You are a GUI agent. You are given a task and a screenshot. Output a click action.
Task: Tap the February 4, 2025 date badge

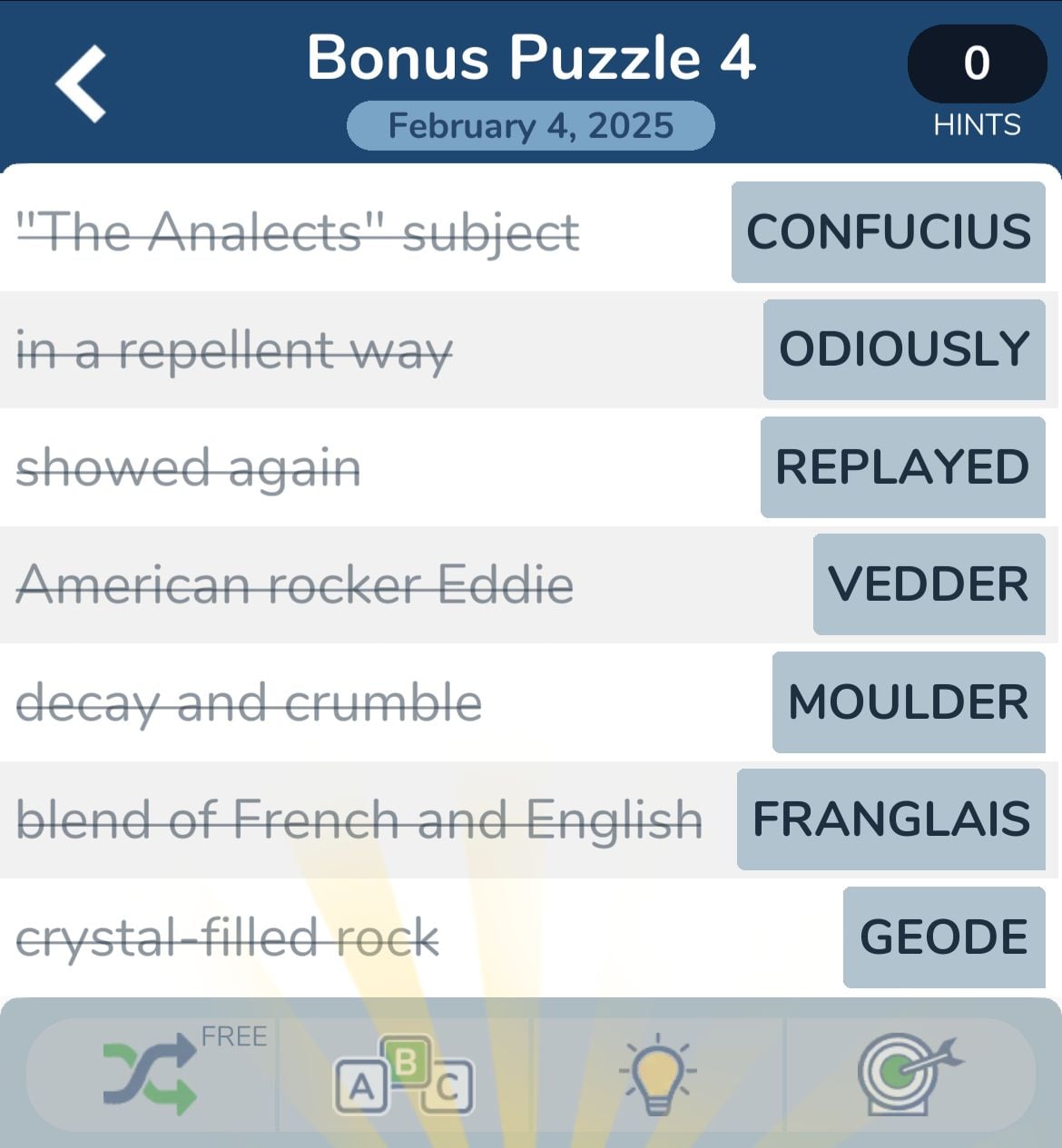click(x=531, y=126)
